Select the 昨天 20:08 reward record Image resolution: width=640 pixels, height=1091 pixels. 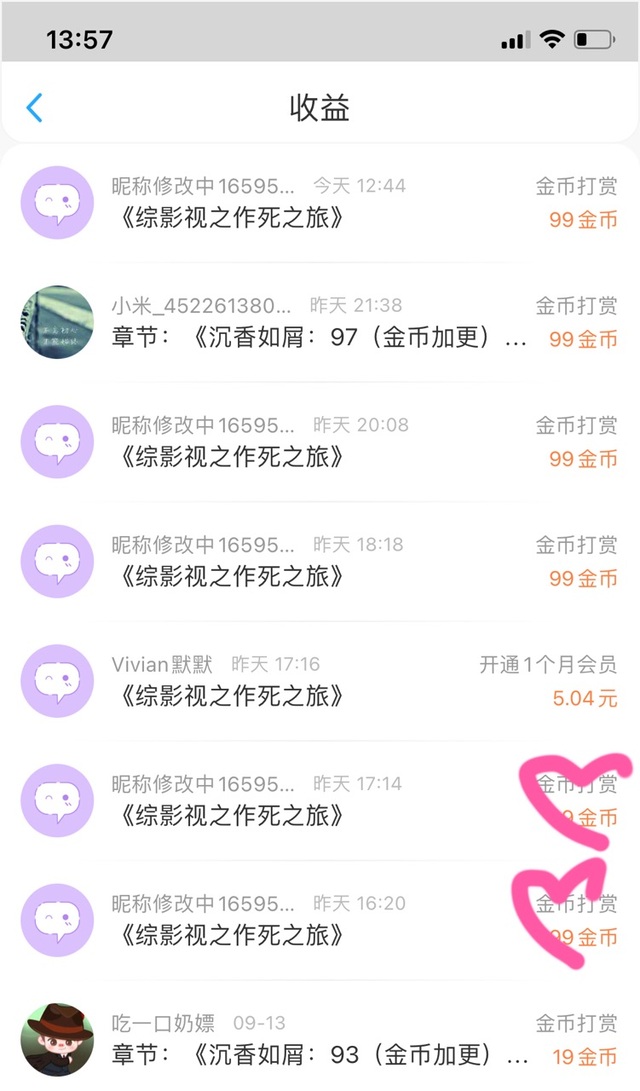[320, 442]
